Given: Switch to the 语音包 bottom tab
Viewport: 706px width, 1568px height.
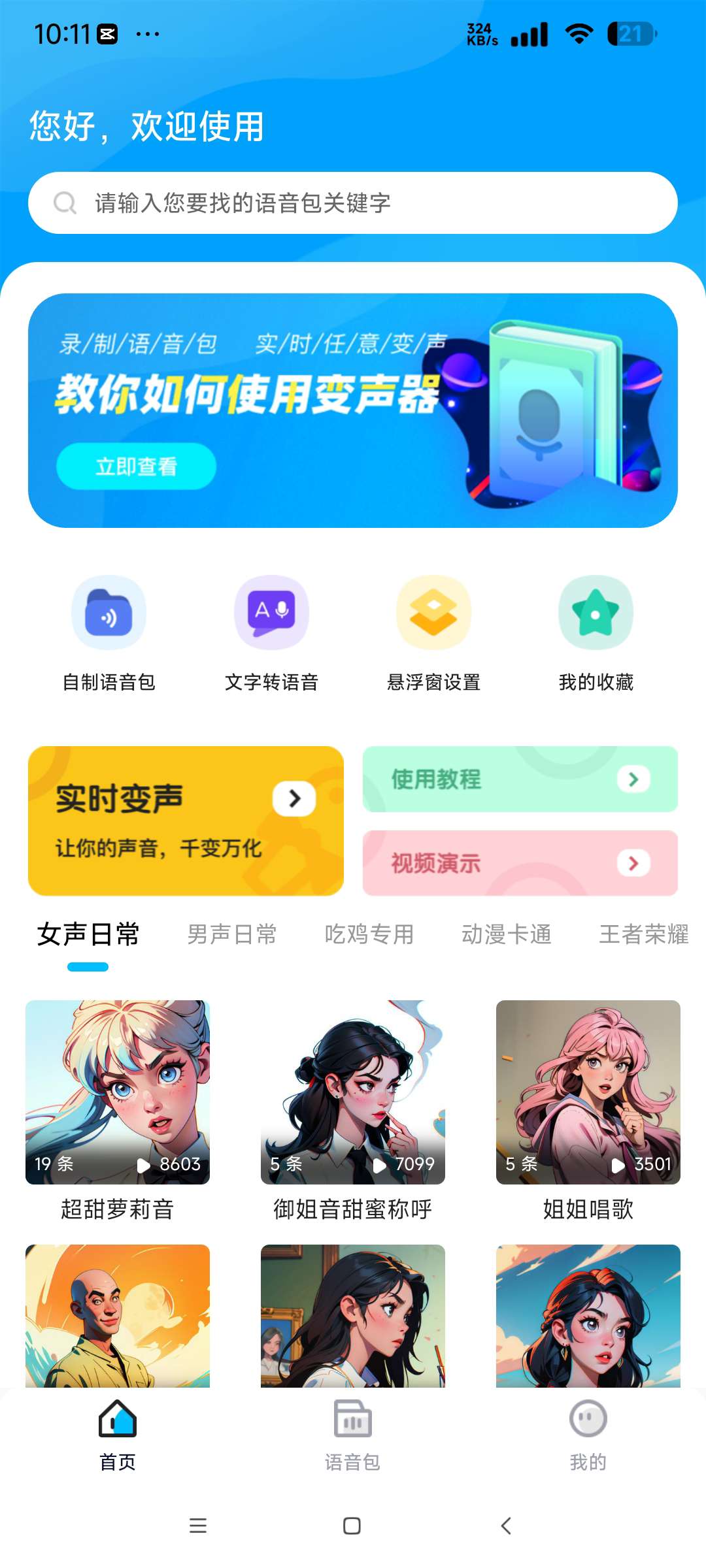Looking at the screenshot, I should click(x=353, y=1435).
